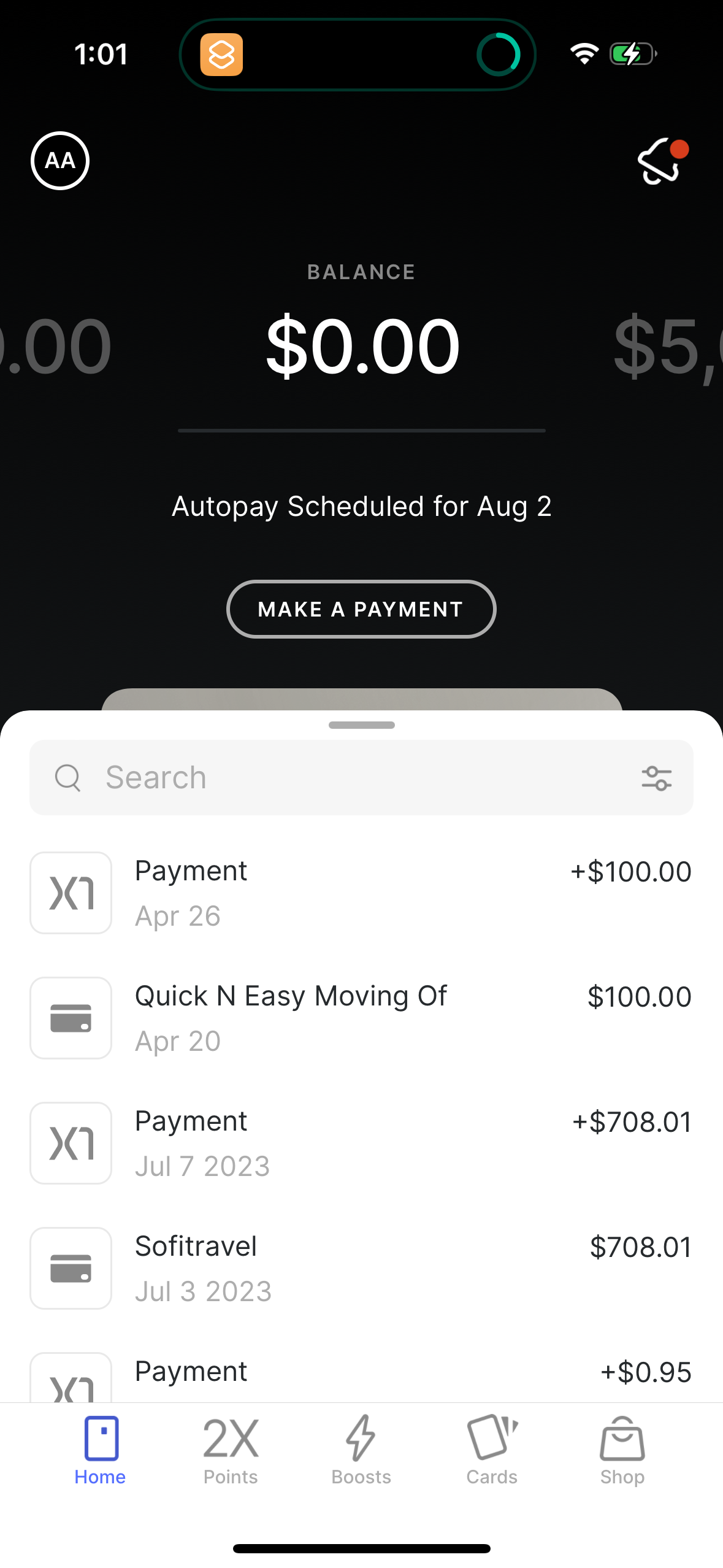Tap the Home icon in bottom navigation
This screenshot has width=723, height=1568.
click(x=99, y=1439)
